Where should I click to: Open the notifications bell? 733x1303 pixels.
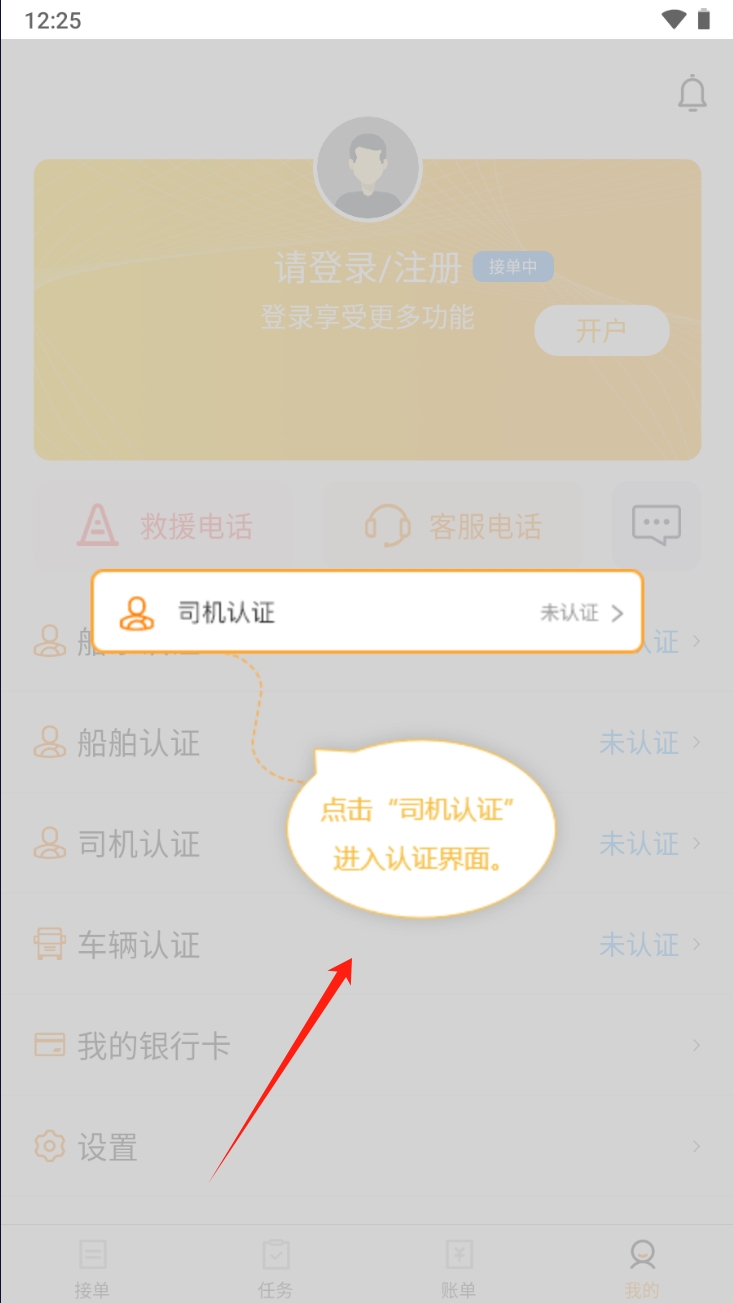tap(692, 94)
